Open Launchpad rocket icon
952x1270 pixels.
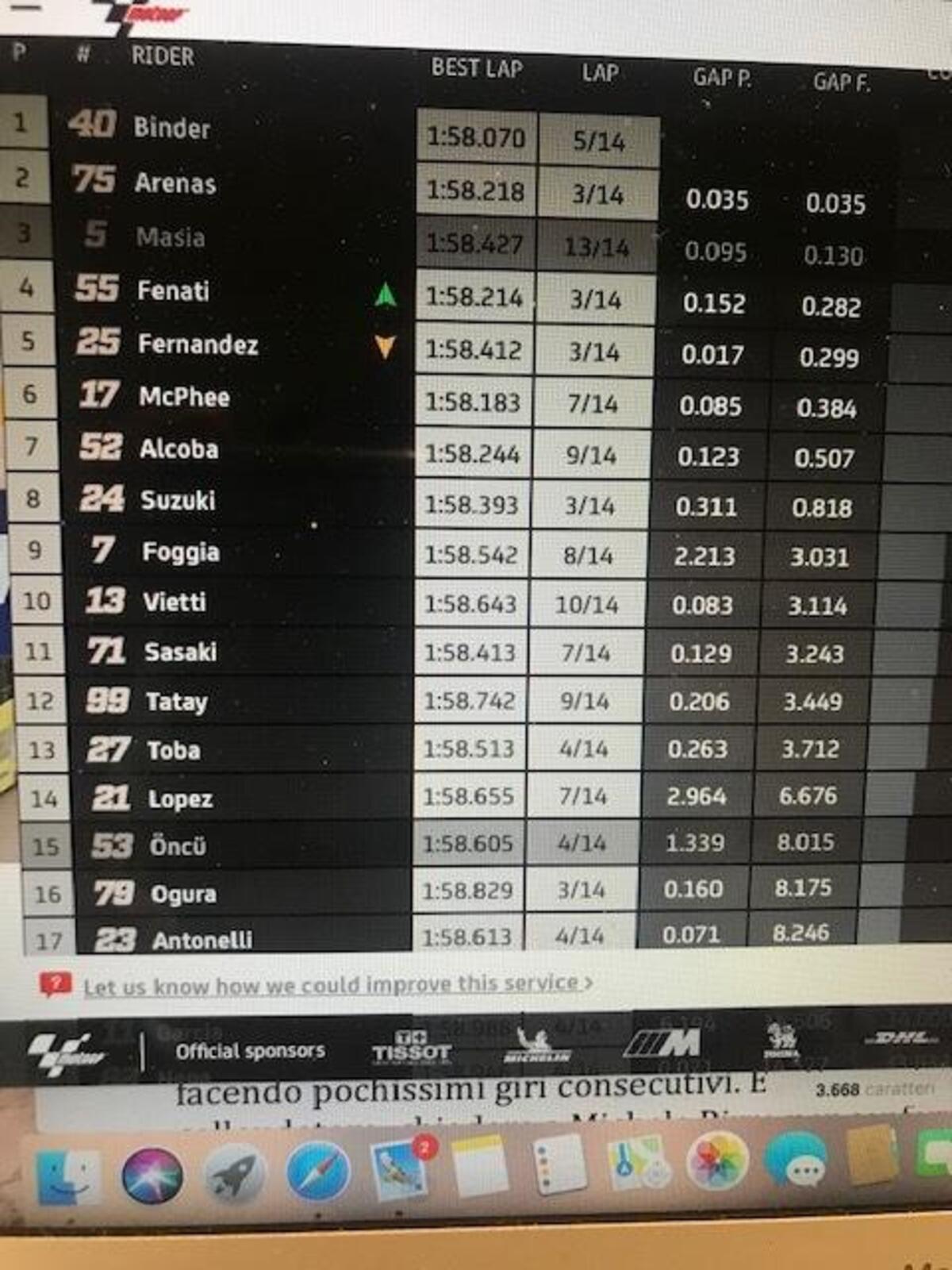pos(236,1175)
